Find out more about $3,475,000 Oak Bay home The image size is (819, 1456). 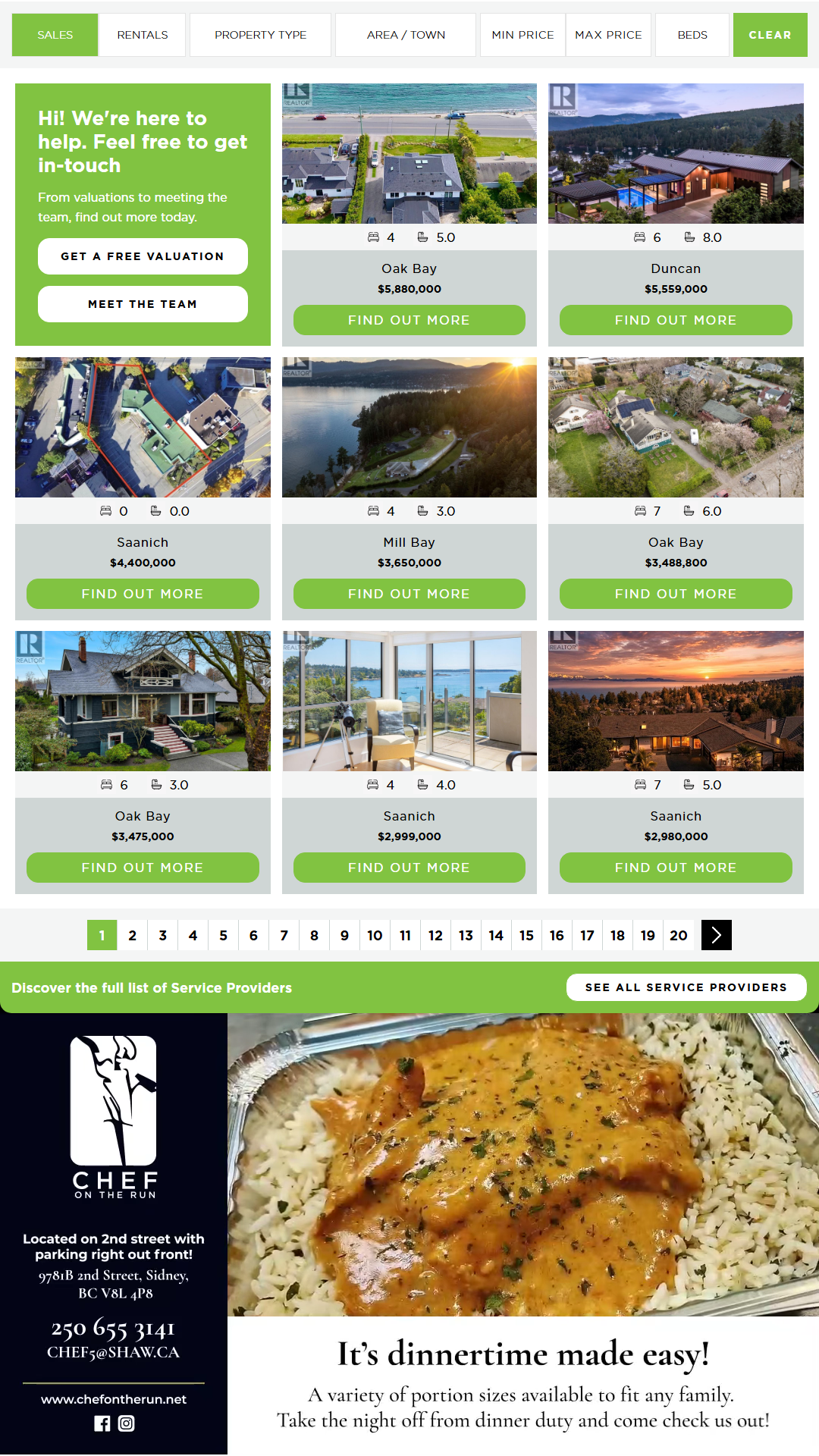[x=143, y=868]
